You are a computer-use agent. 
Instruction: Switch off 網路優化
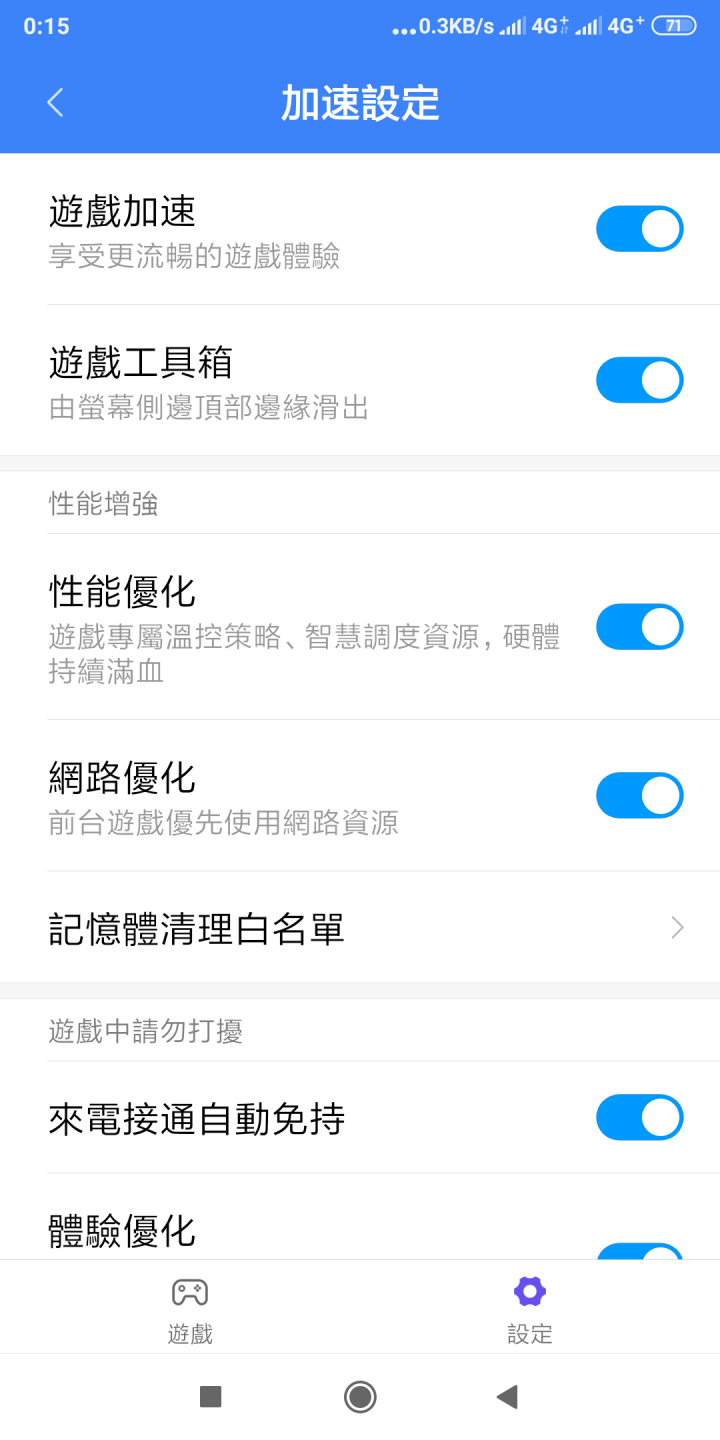pyautogui.click(x=639, y=796)
